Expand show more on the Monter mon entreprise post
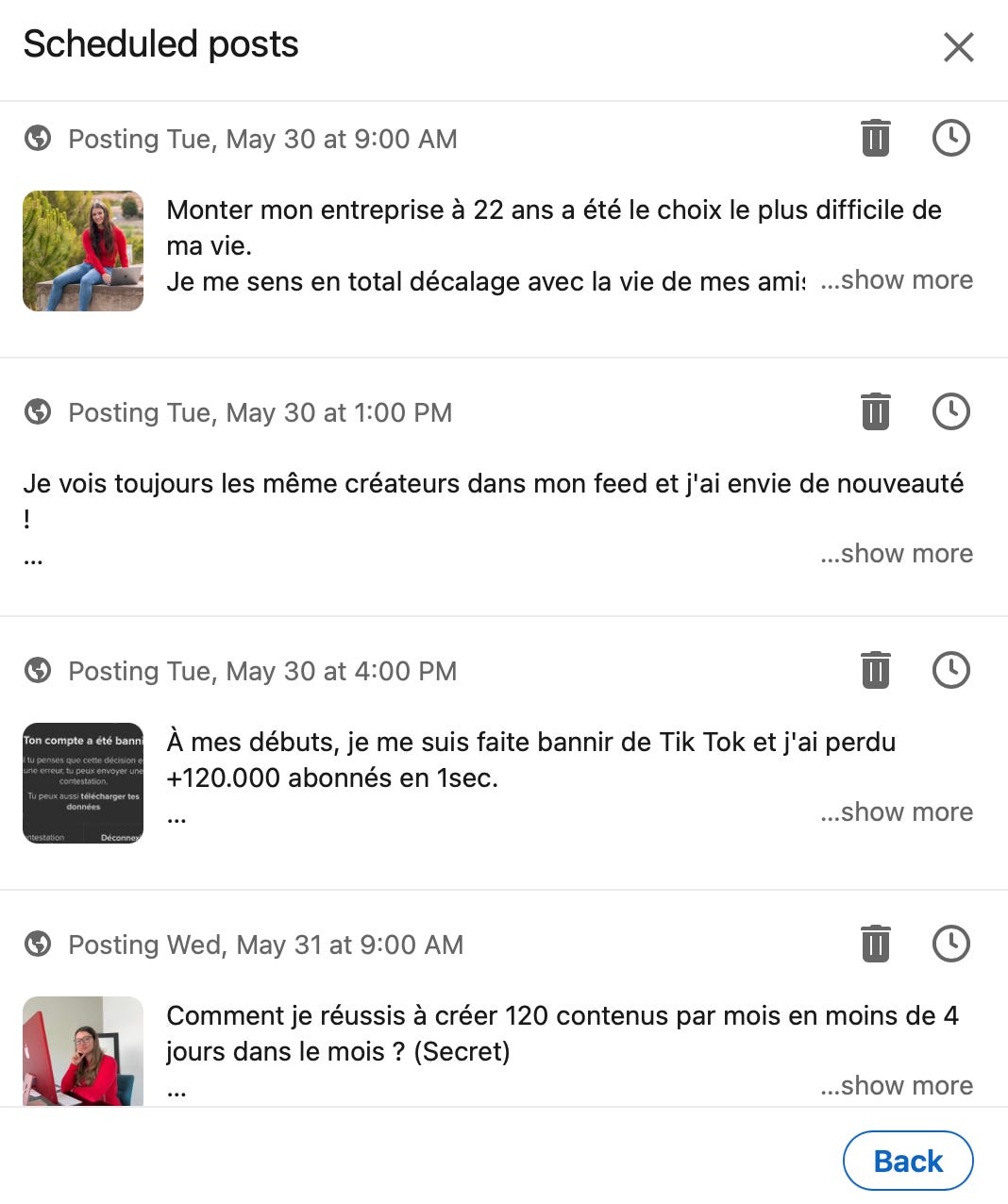Viewport: 1008px width, 1204px height. (x=897, y=280)
